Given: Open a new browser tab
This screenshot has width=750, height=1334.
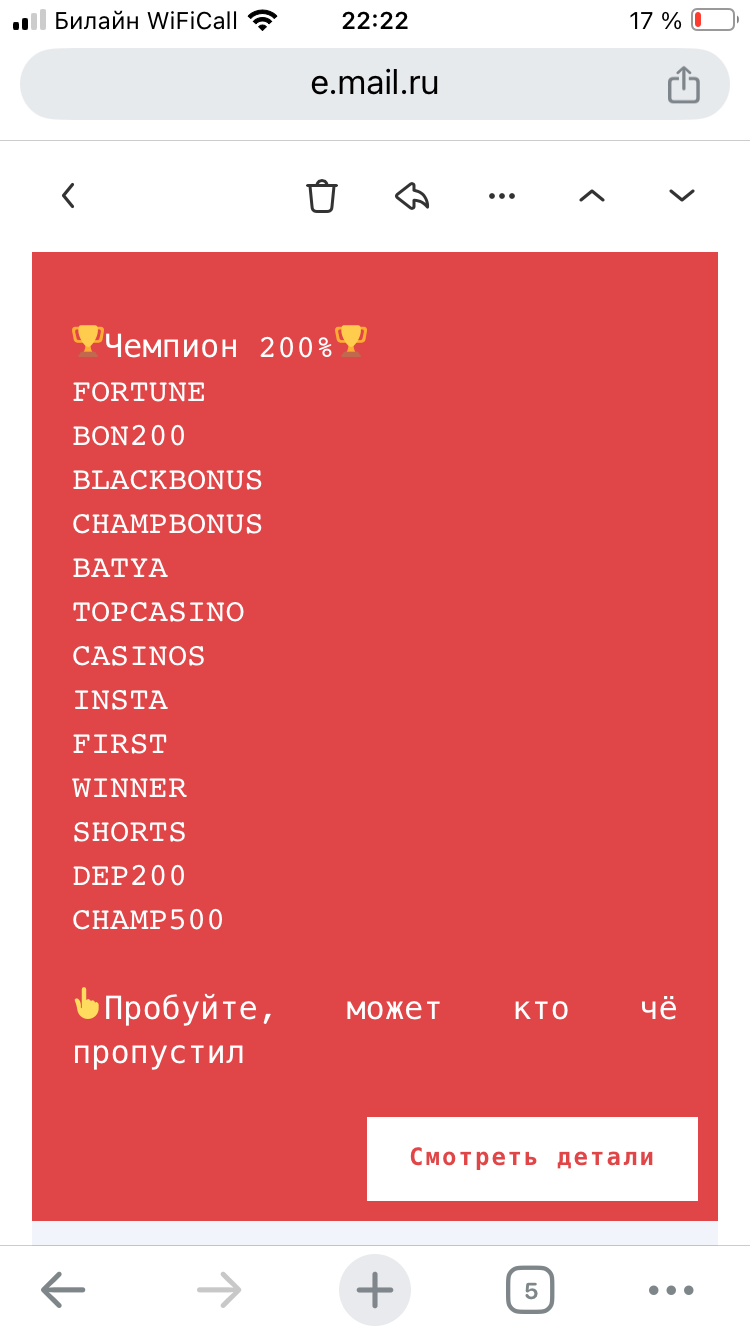Looking at the screenshot, I should 375,1291.
